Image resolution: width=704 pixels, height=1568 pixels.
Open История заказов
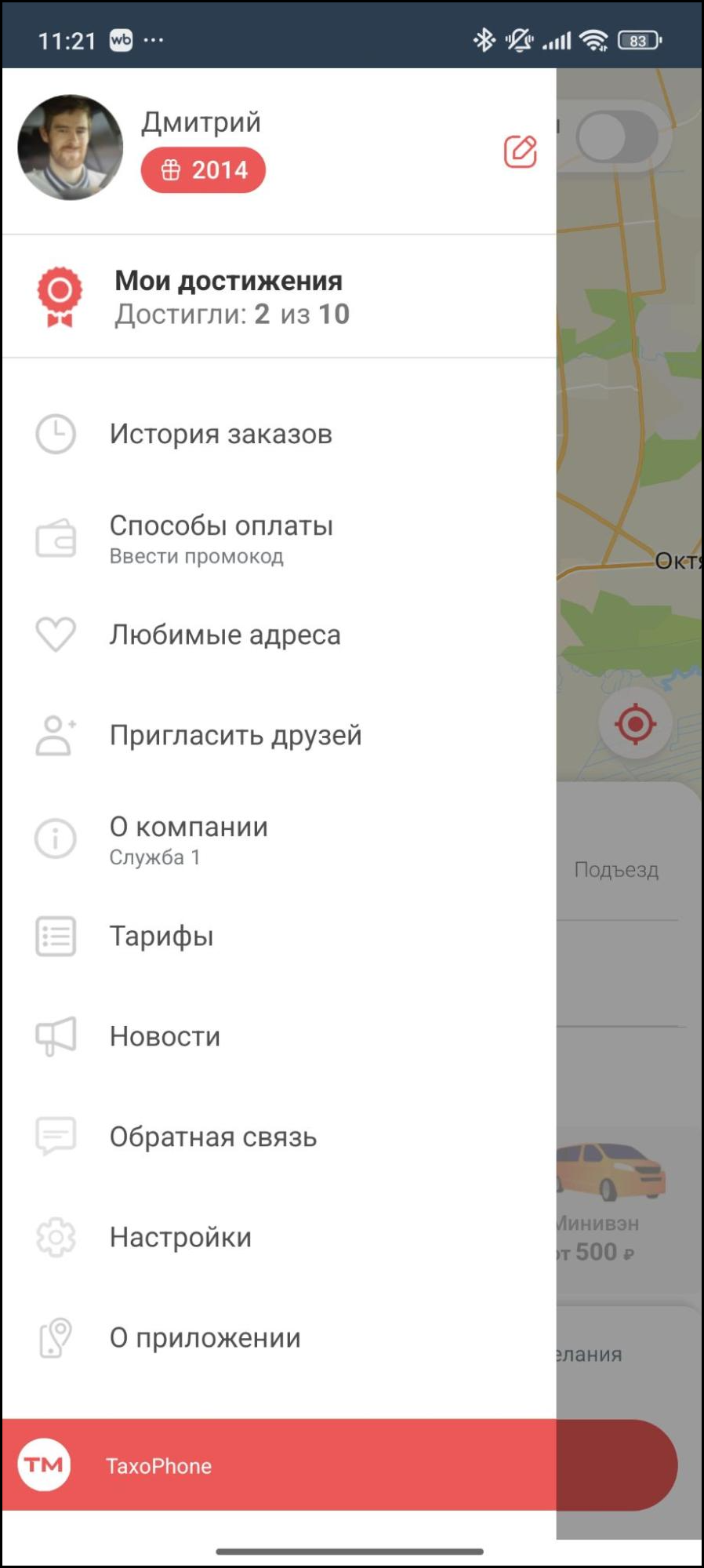click(221, 434)
